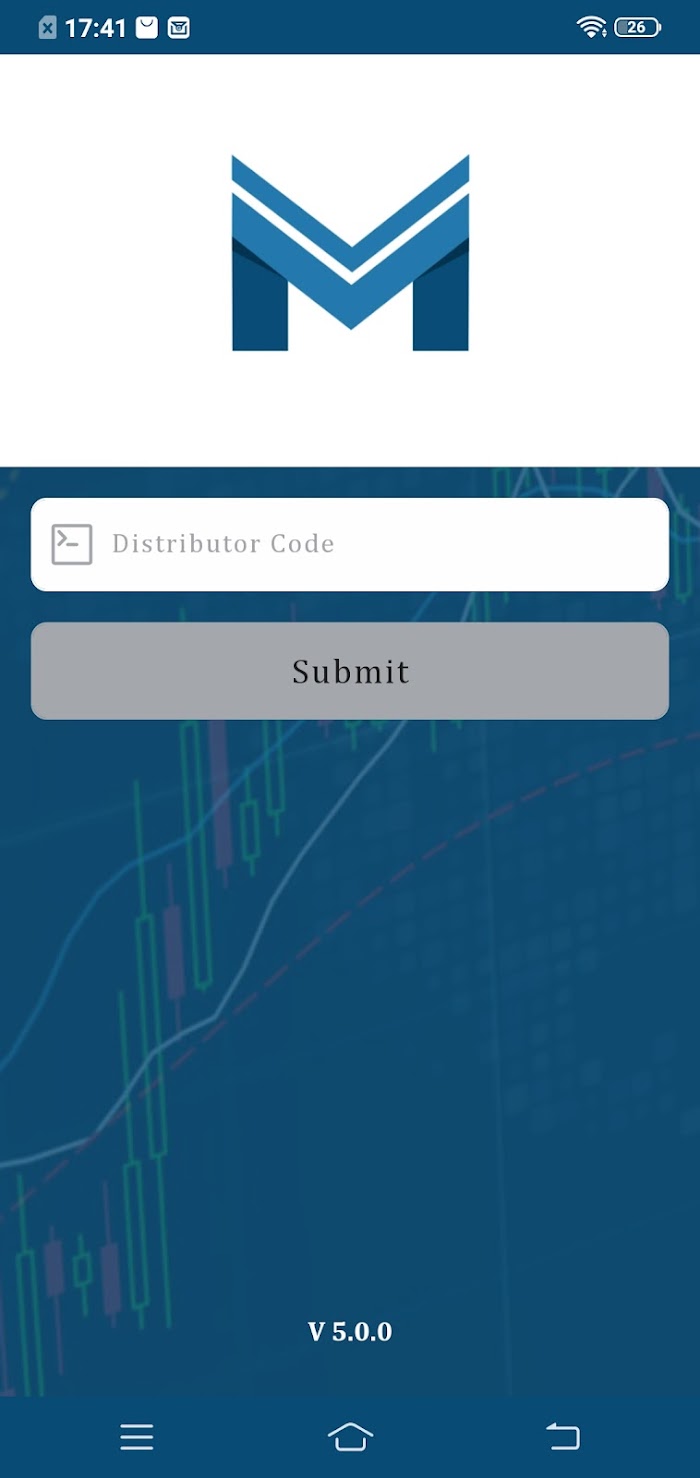Open the recent apps menu
This screenshot has height=1478, width=700.
(x=137, y=1437)
